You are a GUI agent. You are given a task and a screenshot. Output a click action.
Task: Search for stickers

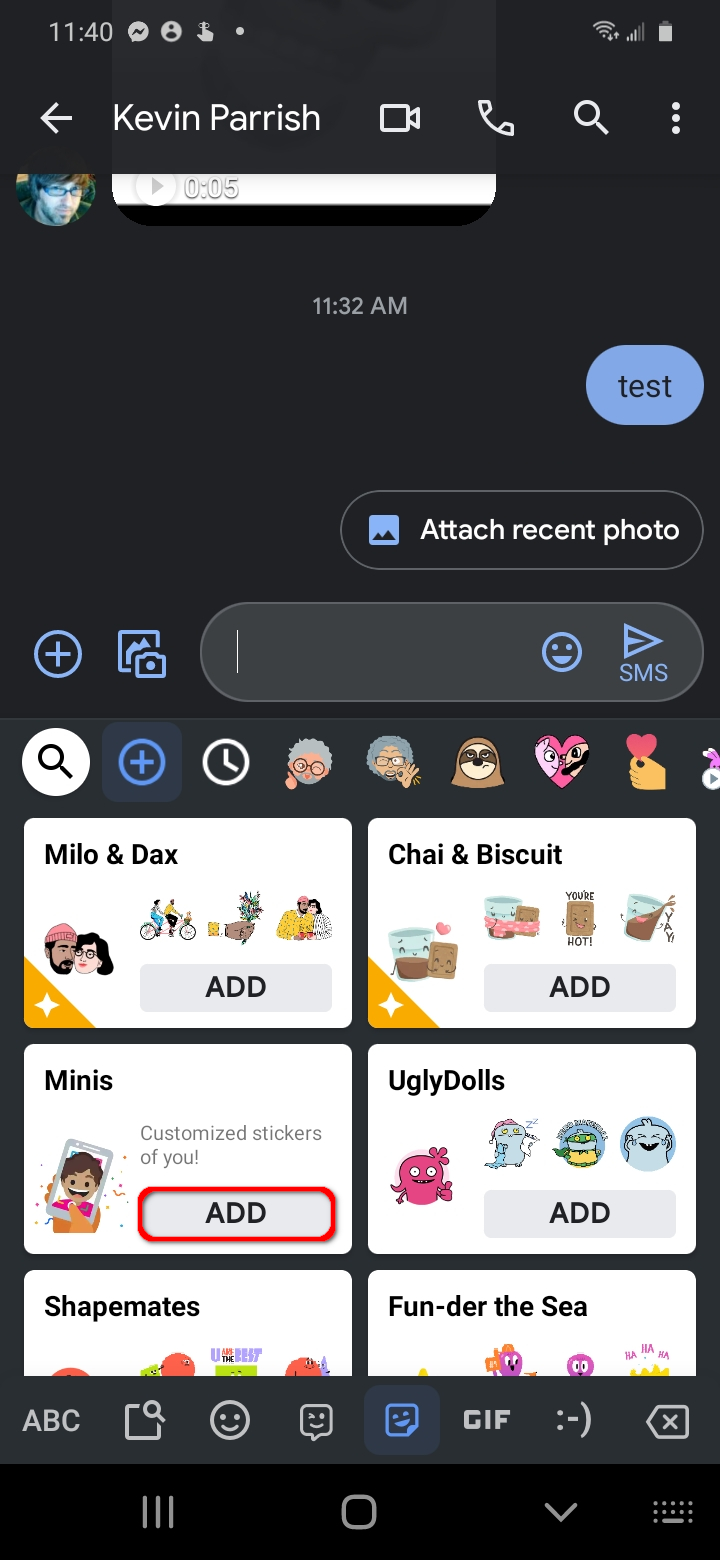click(56, 762)
